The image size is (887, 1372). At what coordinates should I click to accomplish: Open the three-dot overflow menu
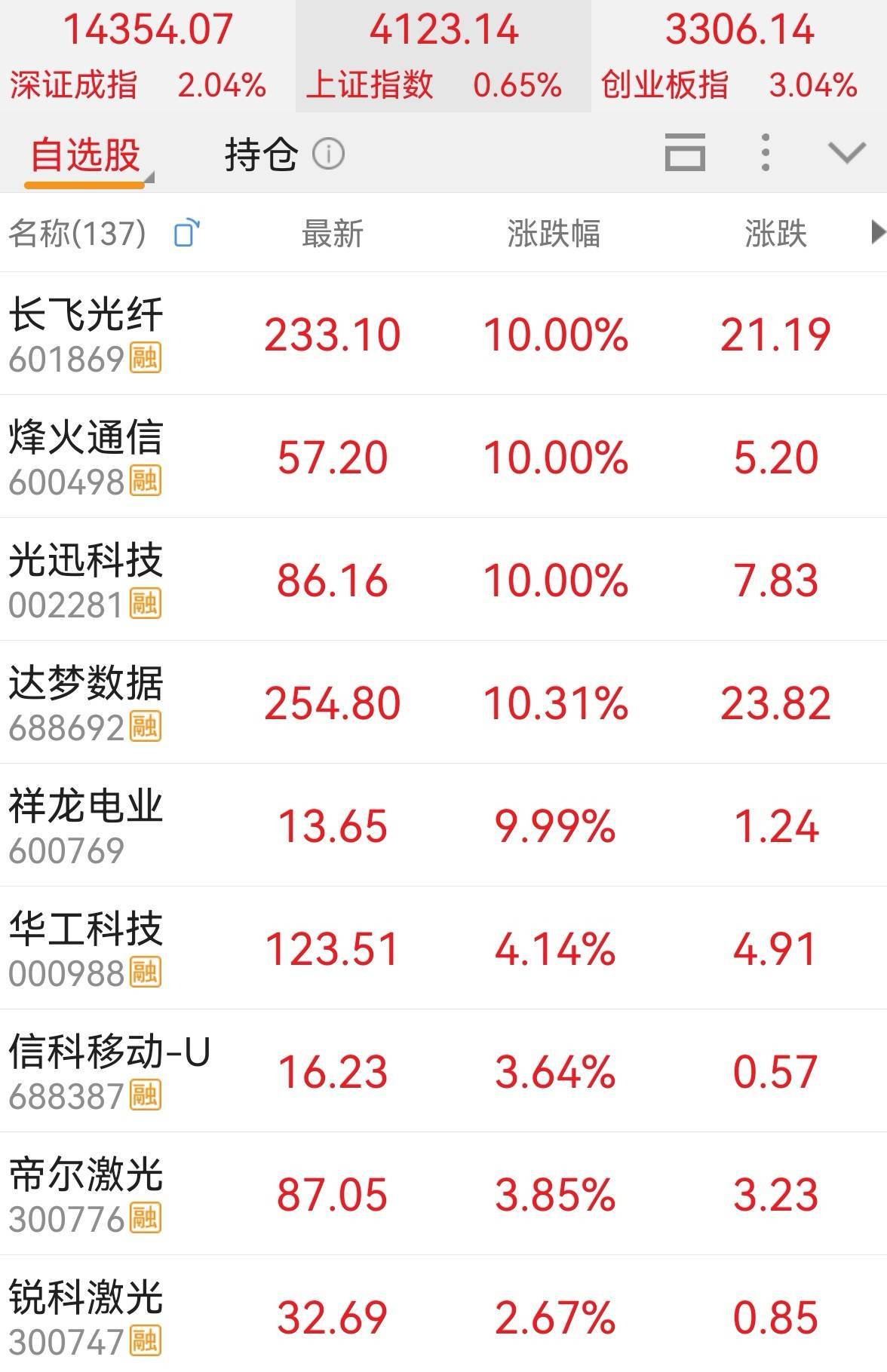[x=766, y=153]
